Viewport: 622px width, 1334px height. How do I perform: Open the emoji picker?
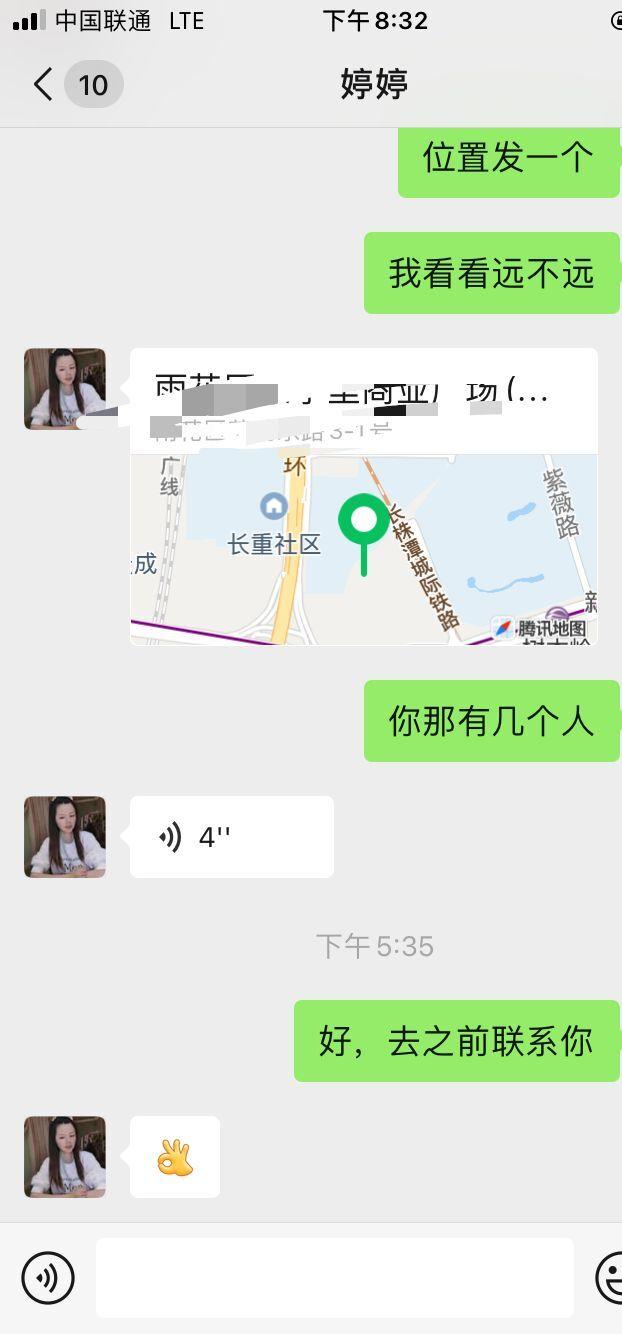[x=608, y=1277]
